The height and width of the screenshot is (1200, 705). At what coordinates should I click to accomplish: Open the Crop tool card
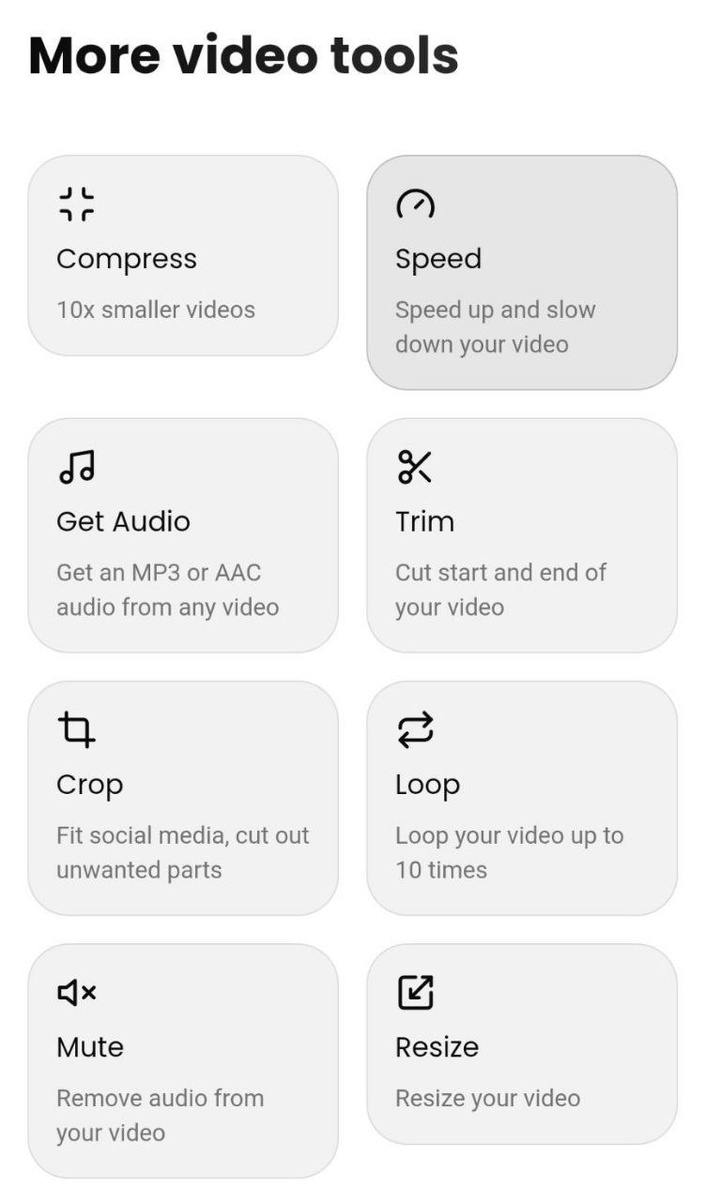182,798
